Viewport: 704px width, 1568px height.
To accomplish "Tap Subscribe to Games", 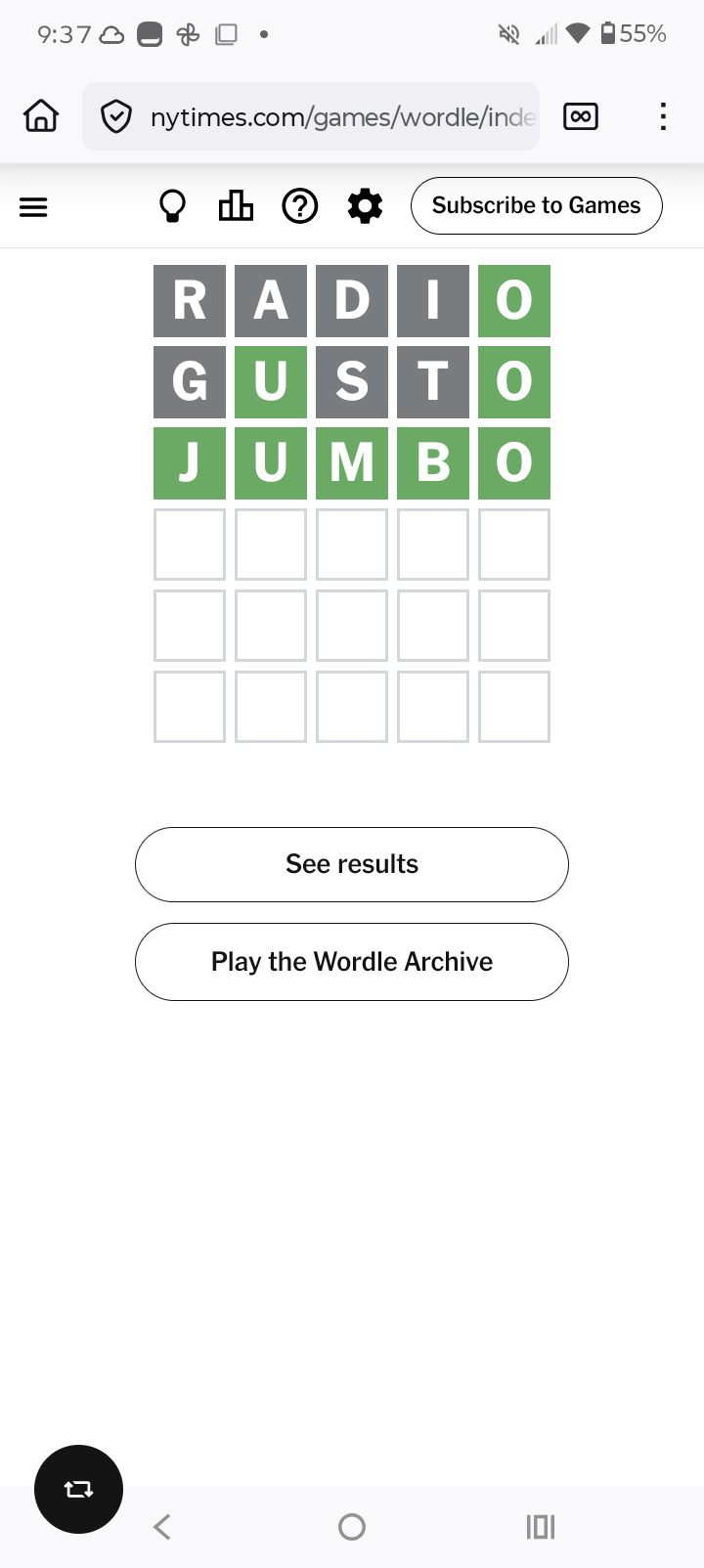I will tap(536, 205).
